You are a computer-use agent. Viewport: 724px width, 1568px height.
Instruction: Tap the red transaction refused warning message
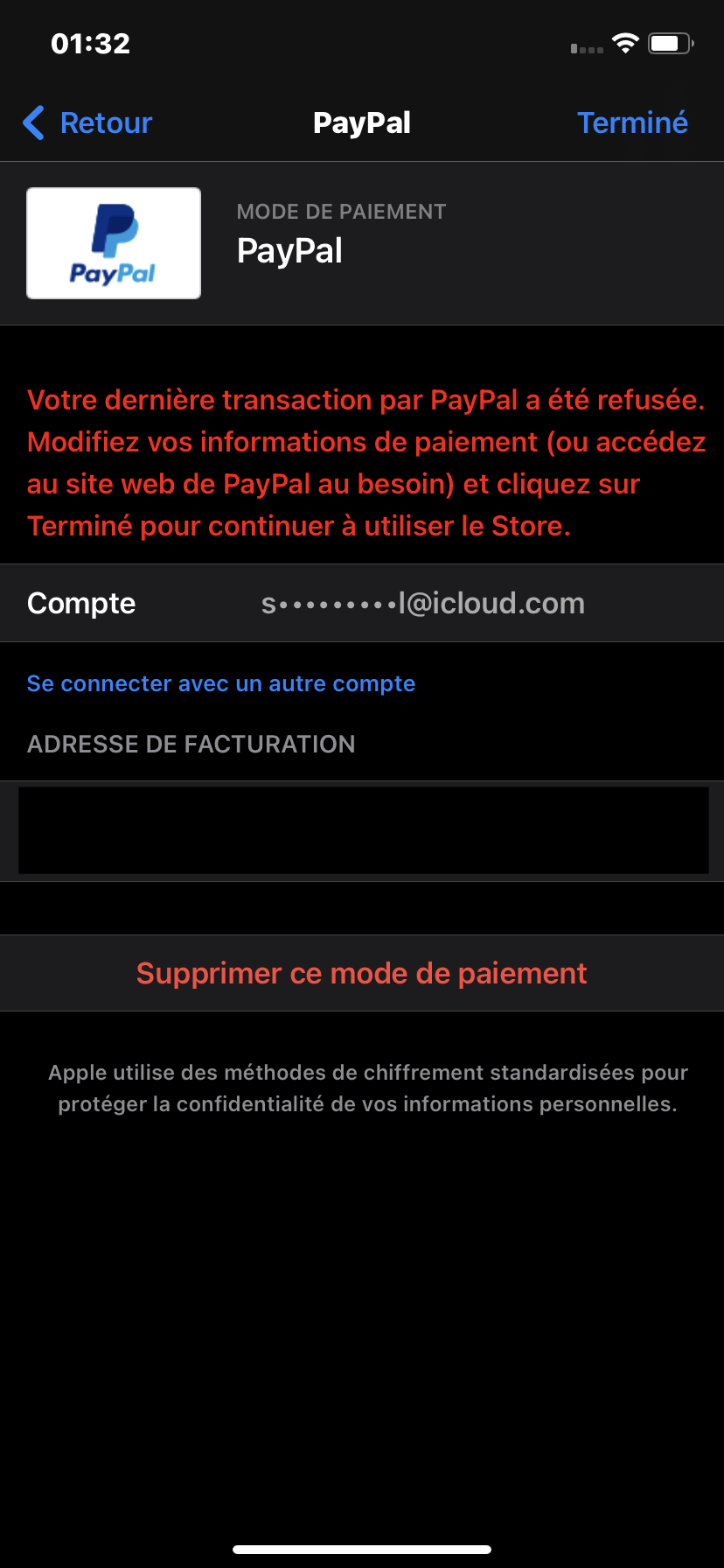[x=361, y=462]
